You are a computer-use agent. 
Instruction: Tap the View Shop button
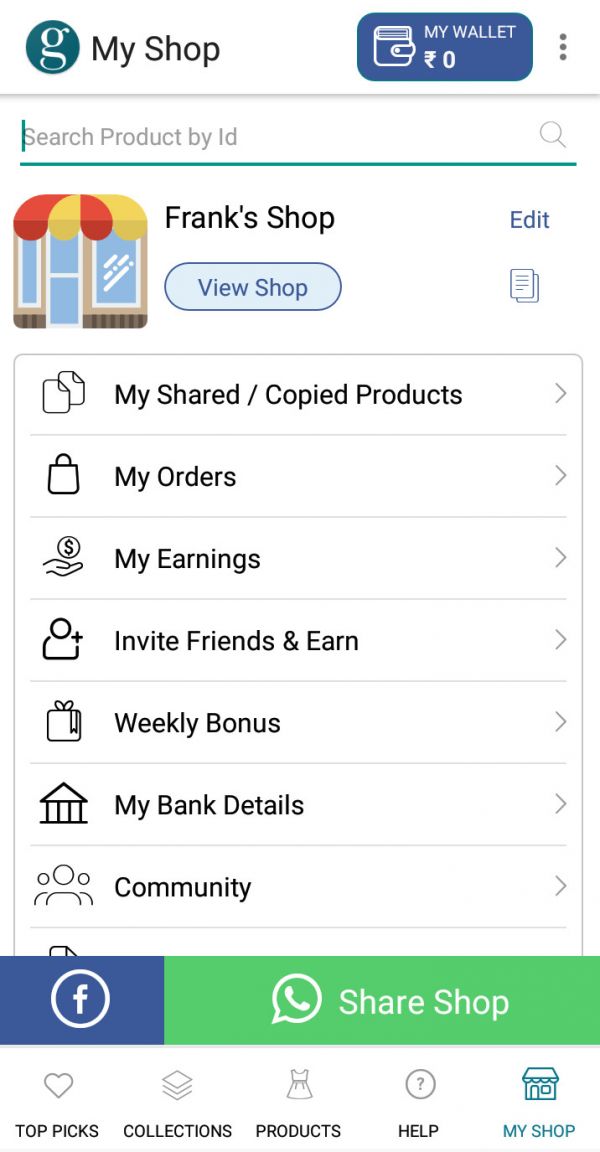click(252, 287)
